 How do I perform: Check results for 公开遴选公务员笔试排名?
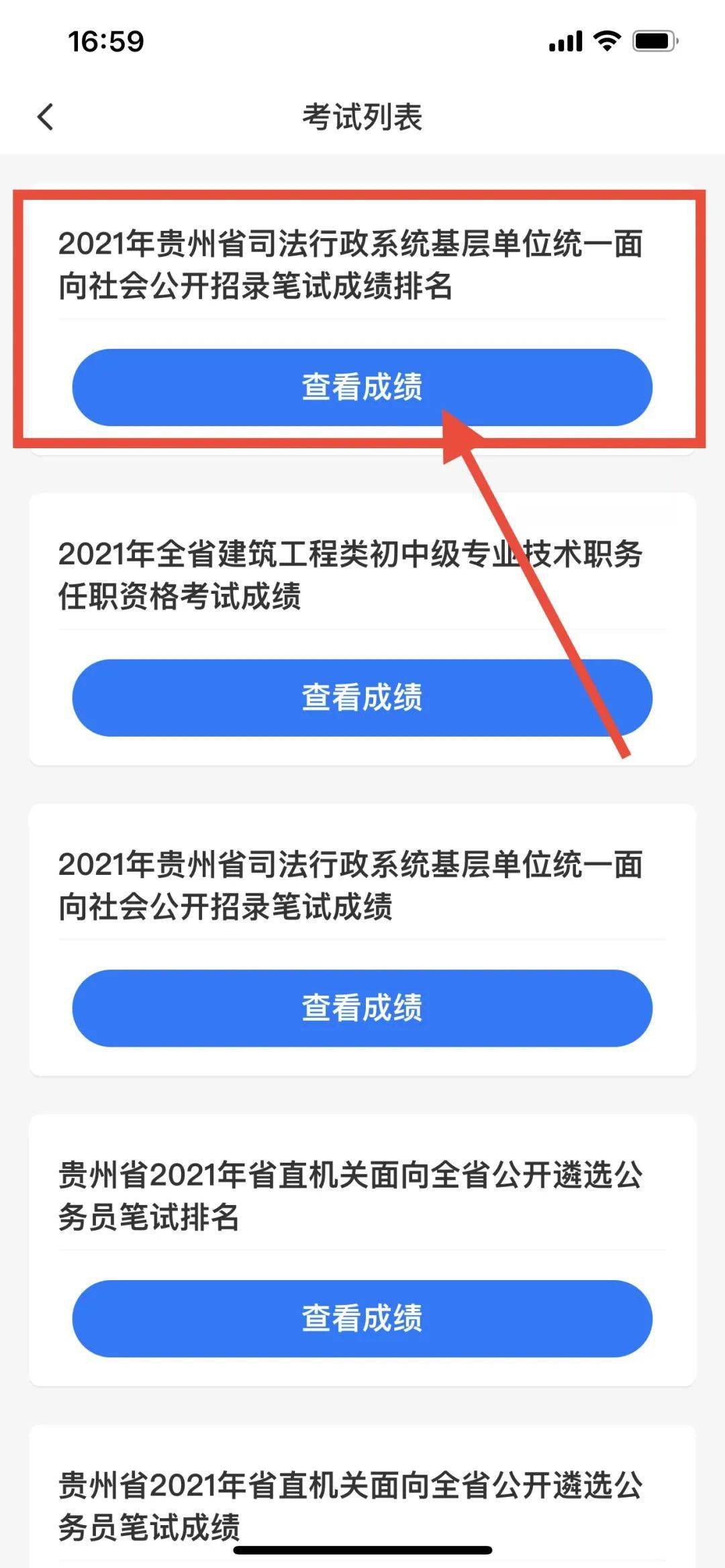click(x=362, y=1318)
